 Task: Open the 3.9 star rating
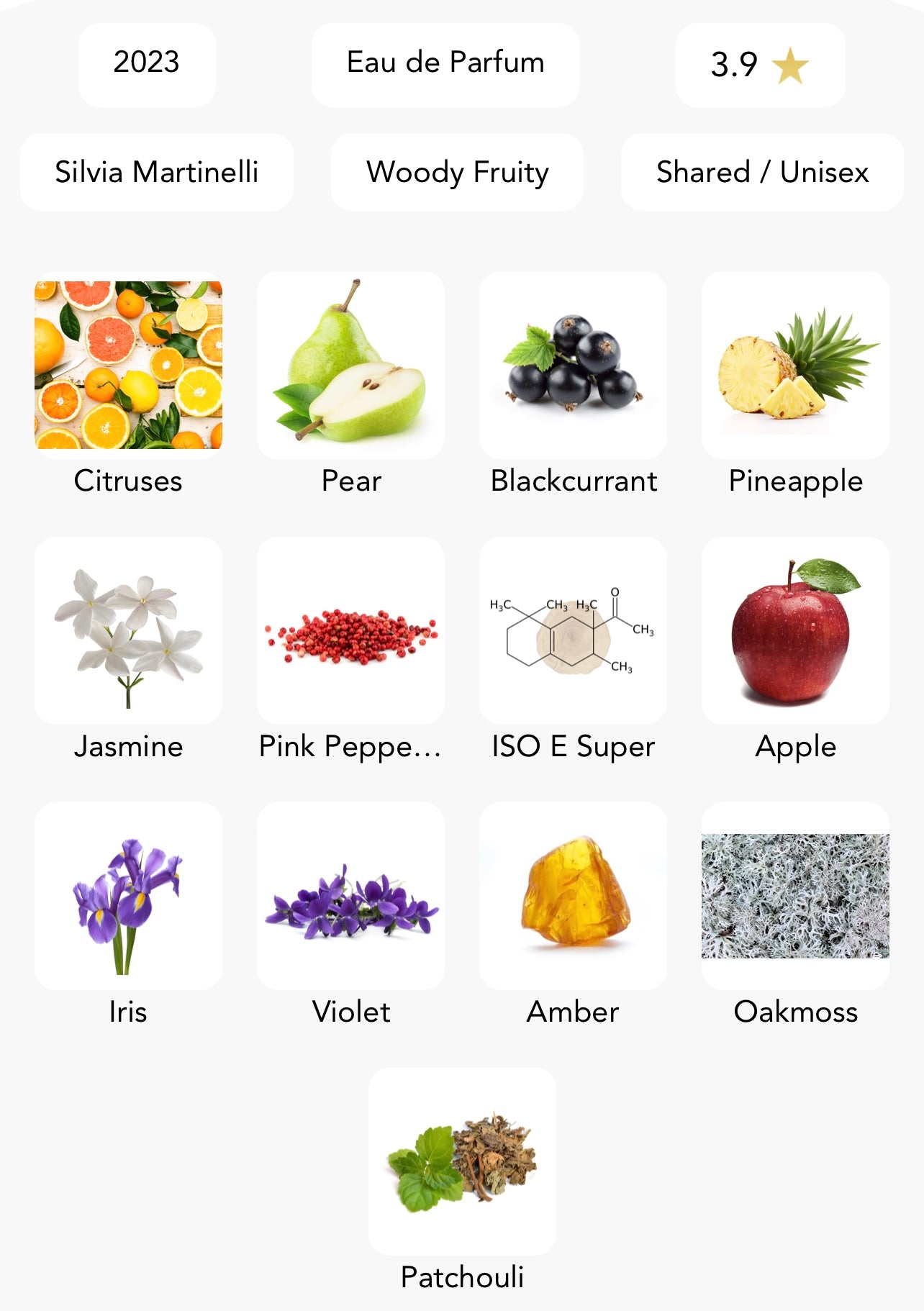(760, 65)
